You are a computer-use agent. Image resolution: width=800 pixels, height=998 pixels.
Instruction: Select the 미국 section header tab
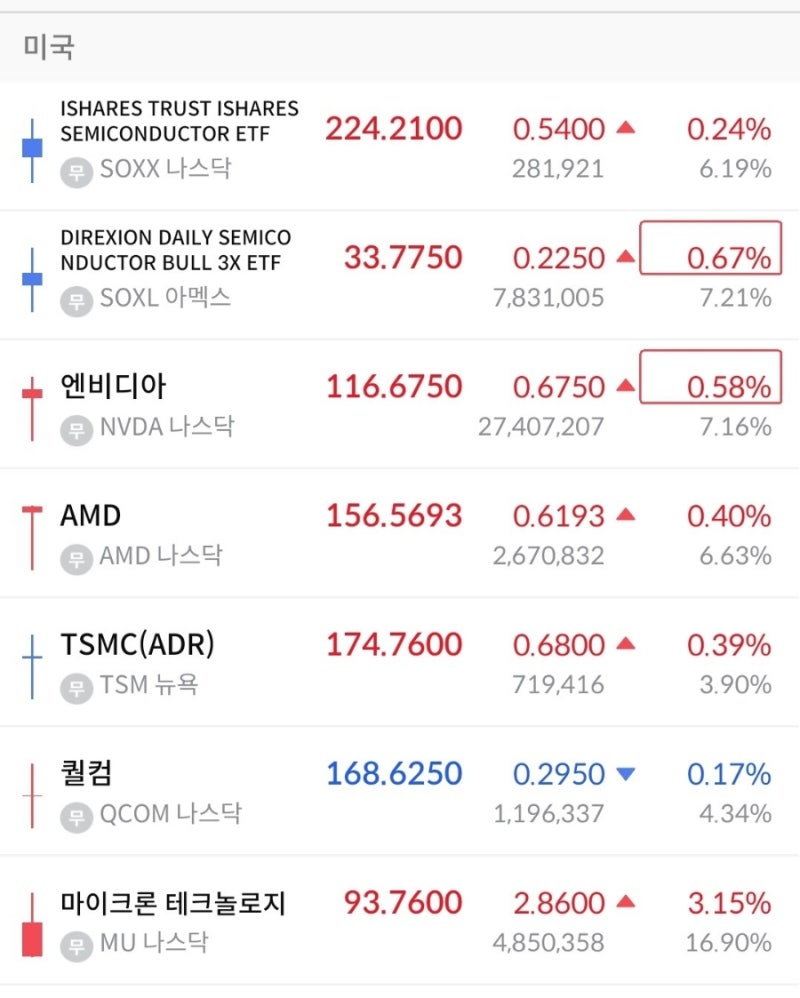(44, 46)
